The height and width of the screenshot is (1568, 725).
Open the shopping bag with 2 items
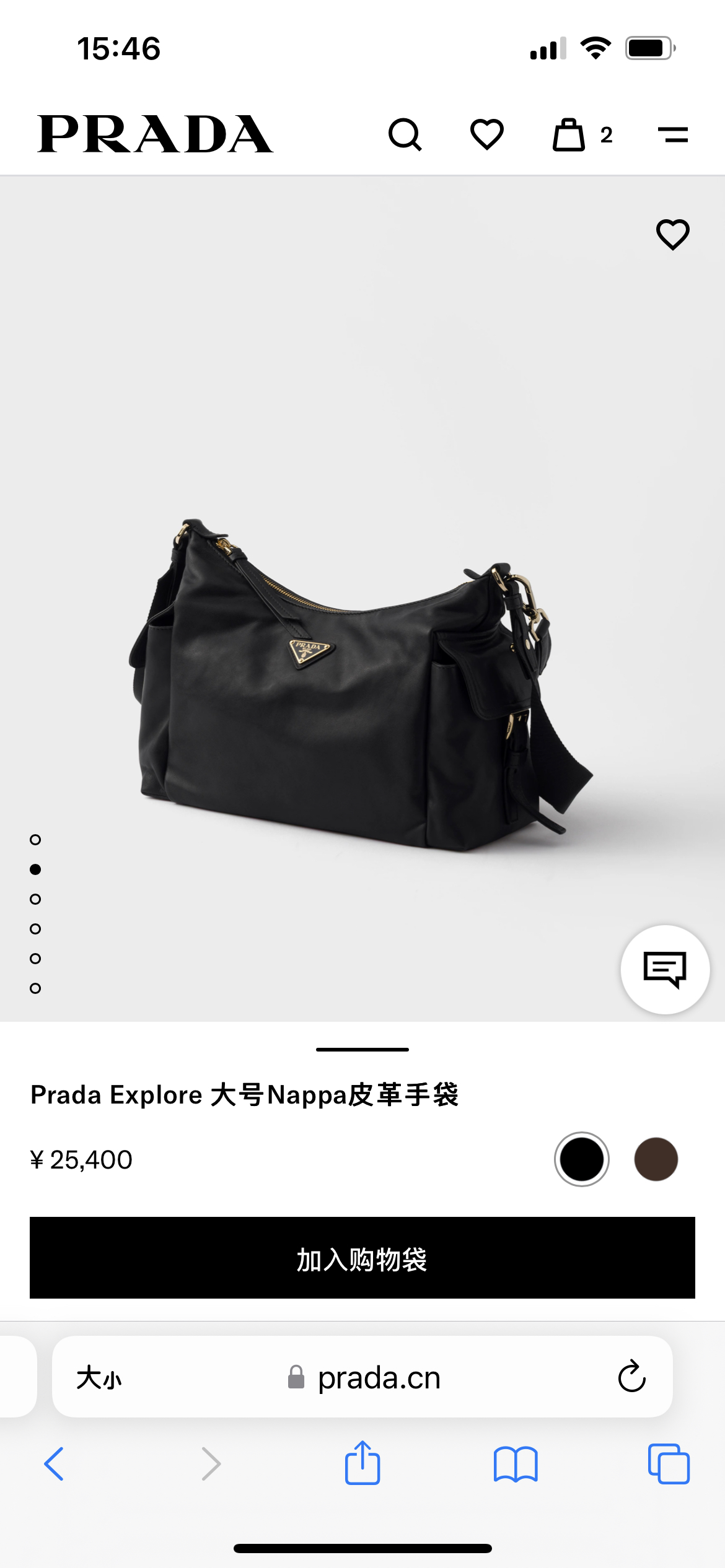click(570, 134)
